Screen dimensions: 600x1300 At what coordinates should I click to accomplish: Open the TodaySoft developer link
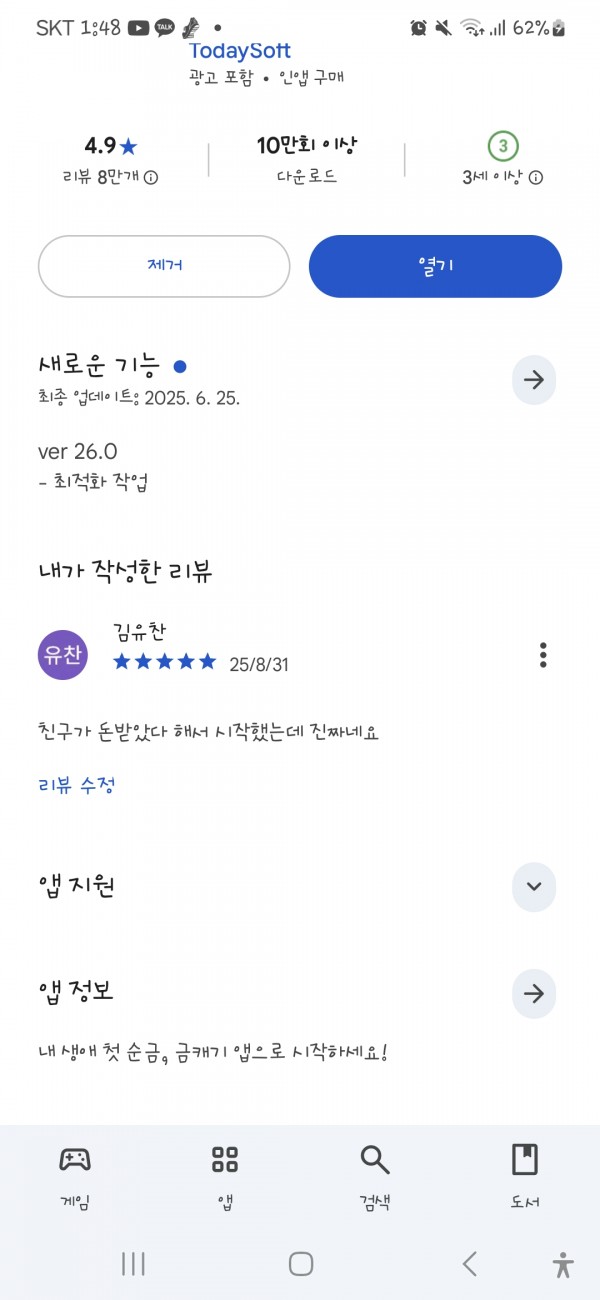click(x=239, y=50)
